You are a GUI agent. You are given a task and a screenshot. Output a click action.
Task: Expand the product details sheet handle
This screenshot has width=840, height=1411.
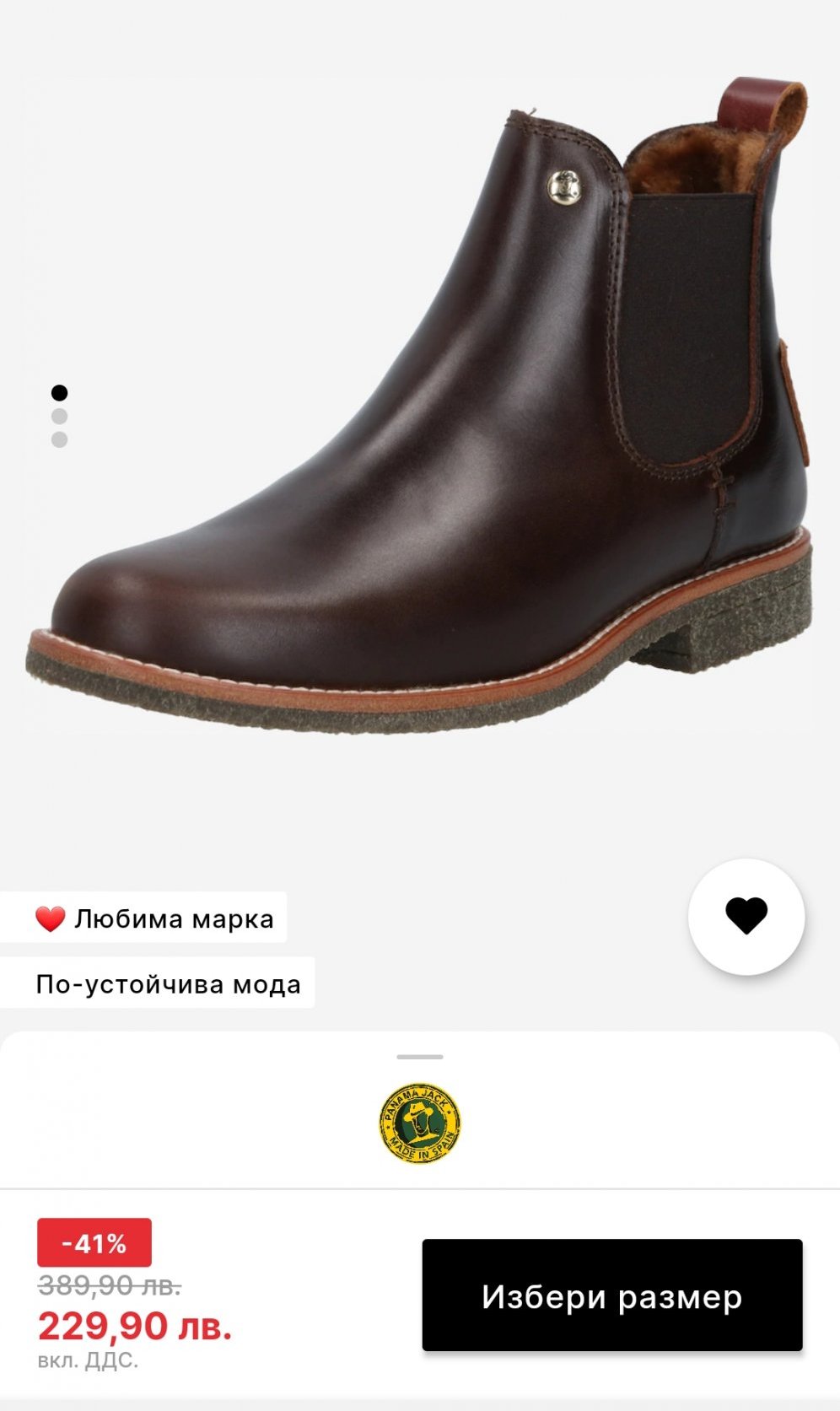point(419,1056)
